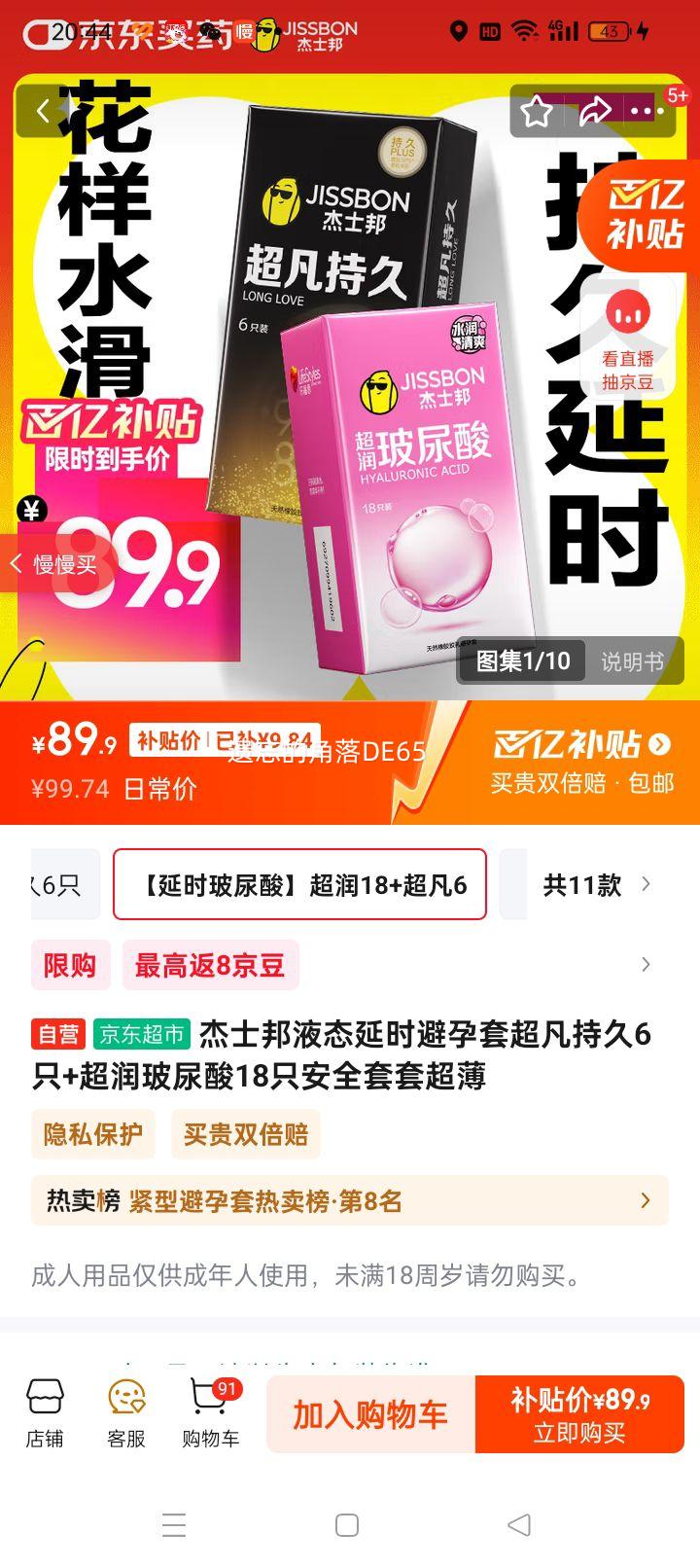The width and height of the screenshot is (700, 1568).
Task: Expand the 最高返8京豆 promotions row
Action: click(x=210, y=964)
